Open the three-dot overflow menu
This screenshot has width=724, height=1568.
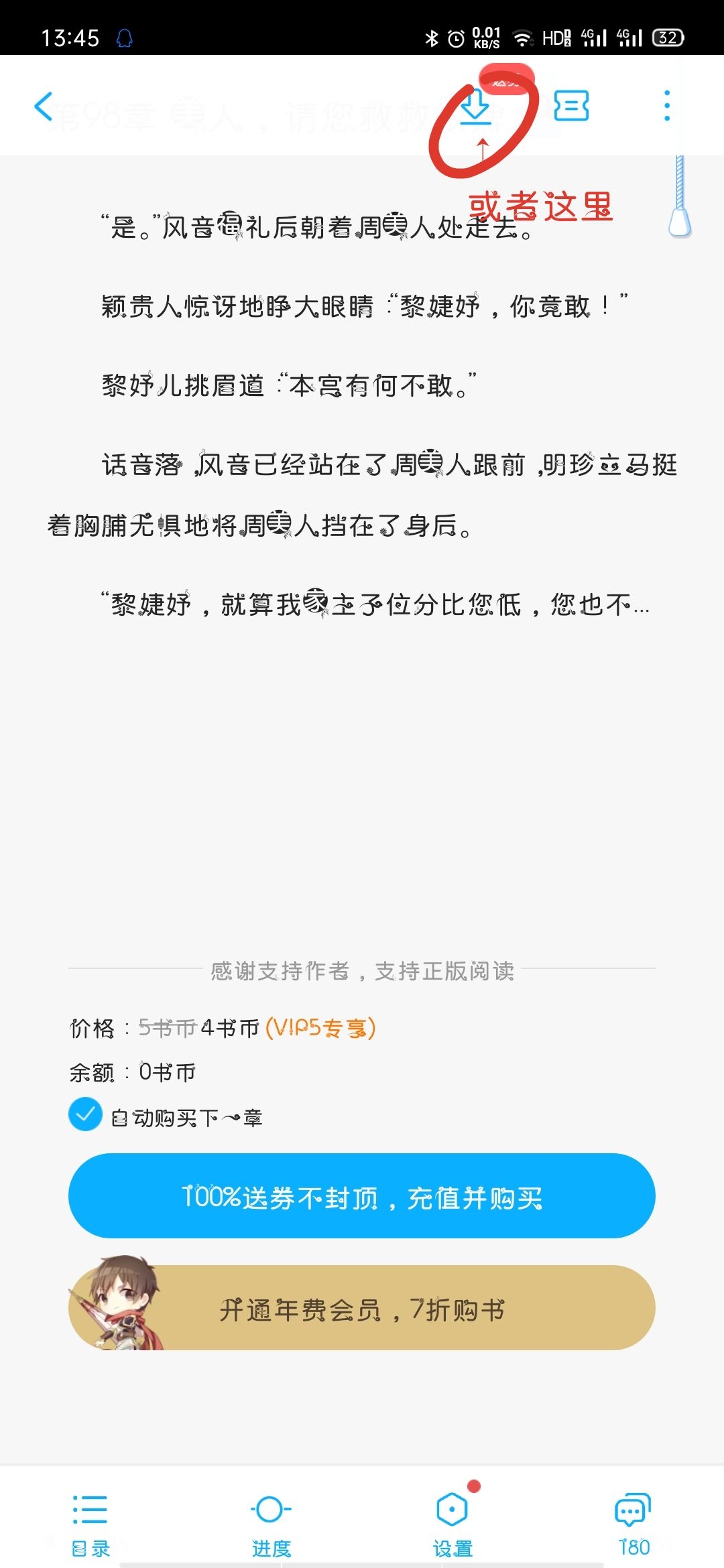[666, 106]
